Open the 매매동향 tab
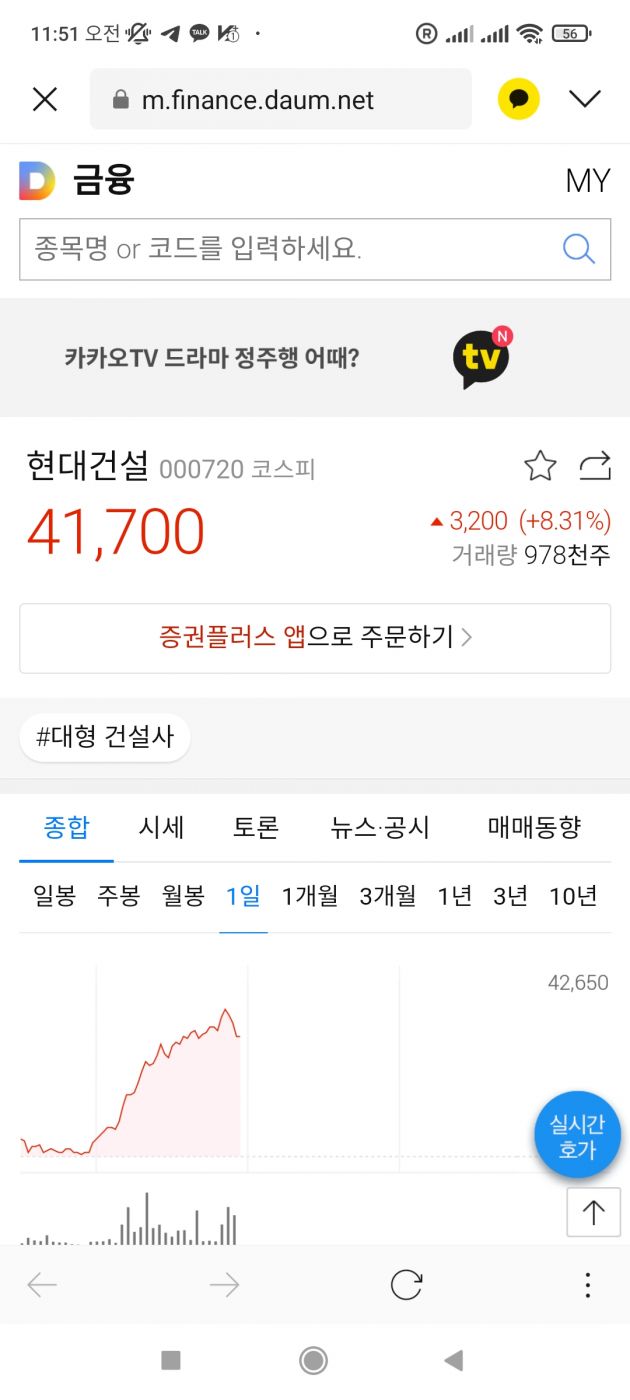The image size is (630, 1400). (x=534, y=827)
